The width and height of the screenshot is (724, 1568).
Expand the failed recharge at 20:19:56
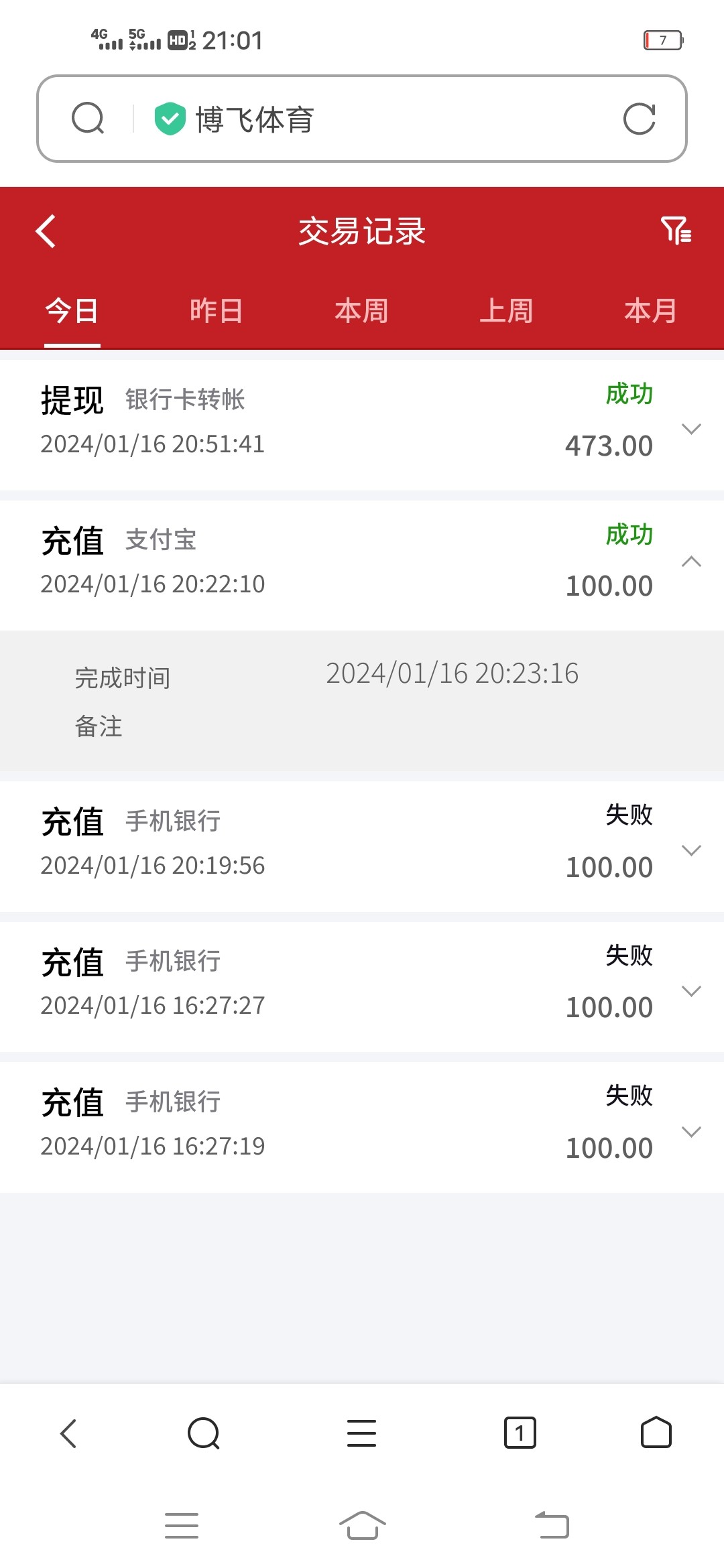coord(692,850)
